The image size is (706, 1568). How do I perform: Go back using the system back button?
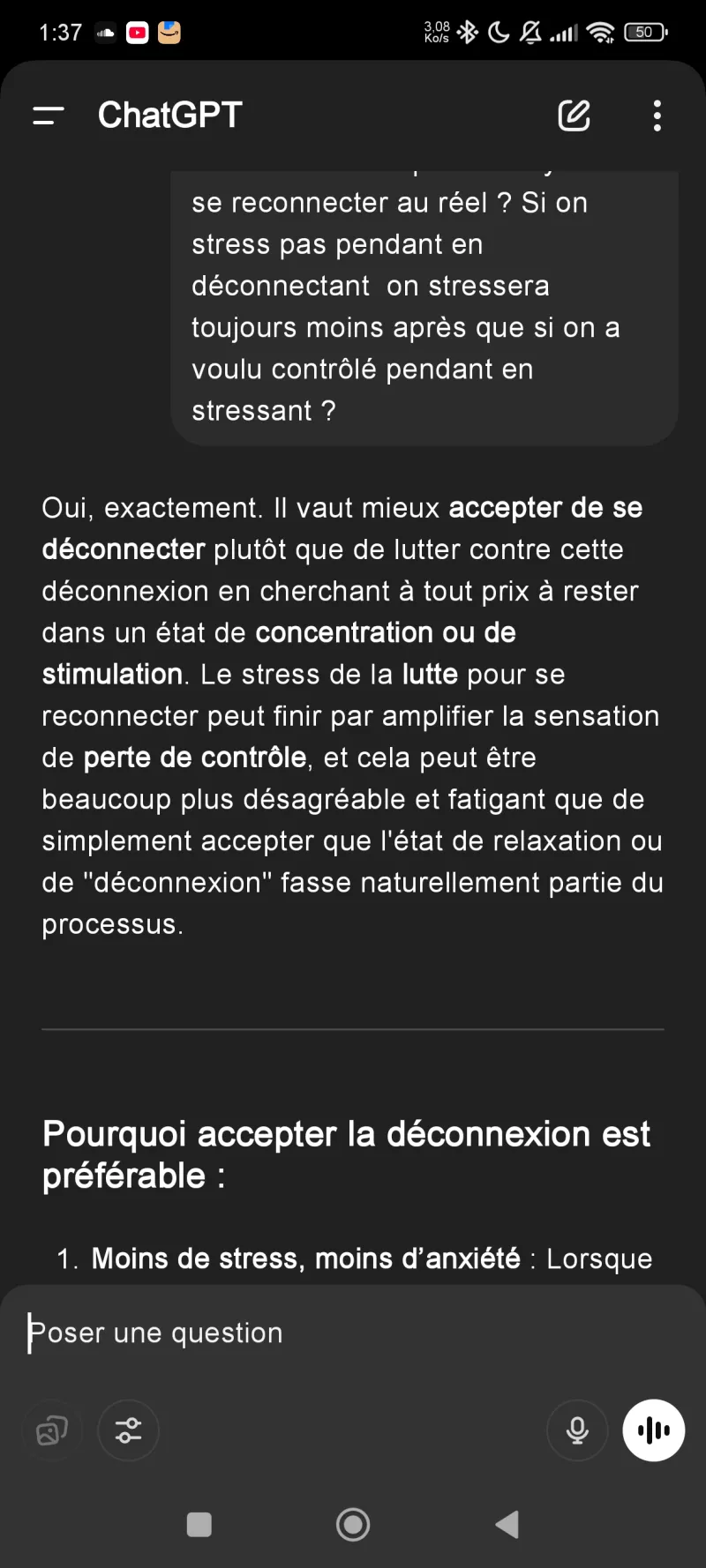507,1524
